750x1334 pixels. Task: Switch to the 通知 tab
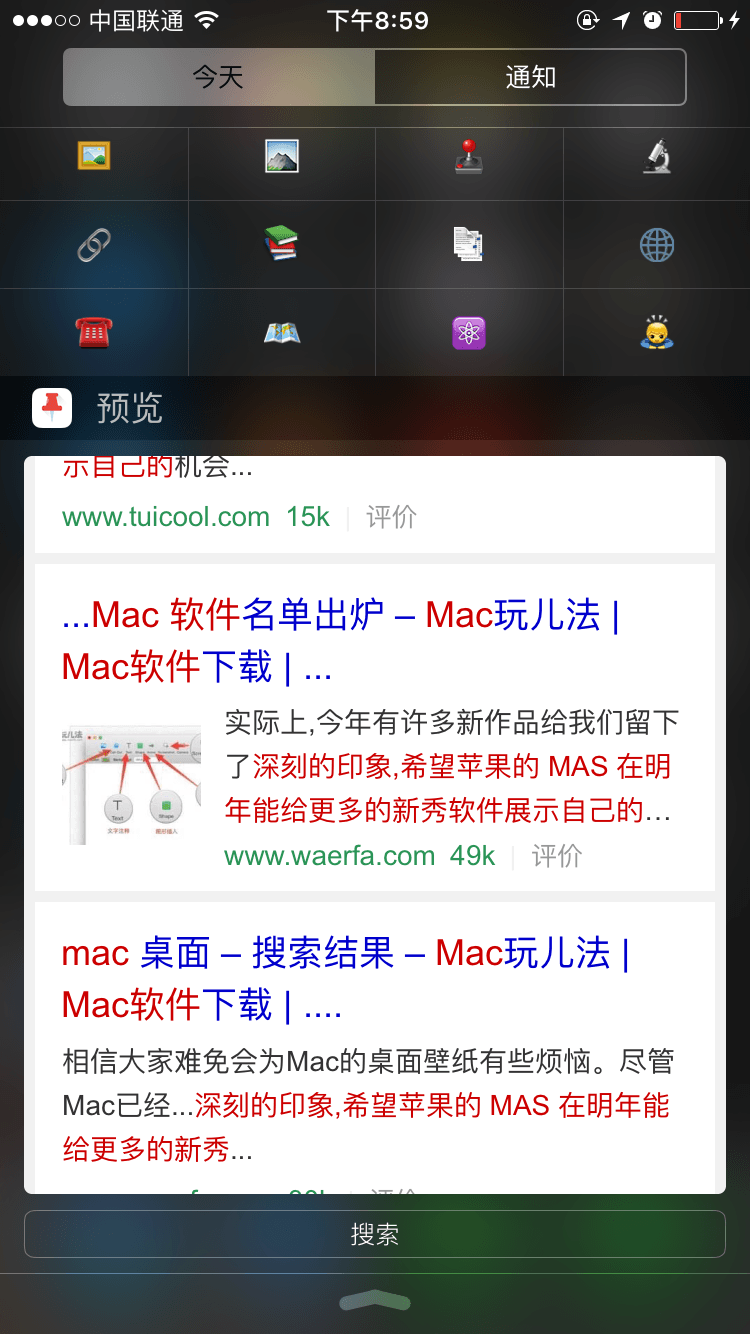[x=530, y=77]
